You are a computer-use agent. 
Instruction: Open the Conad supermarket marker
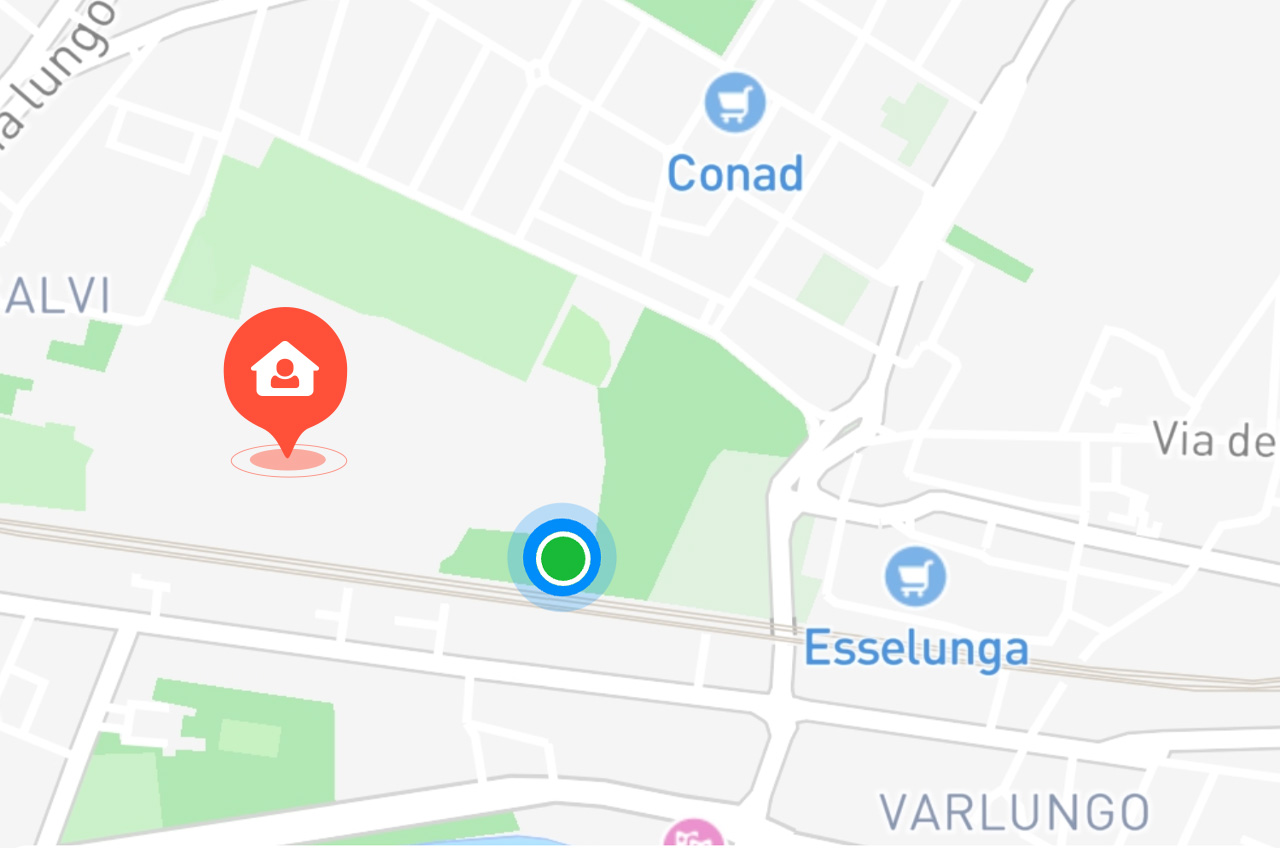735,103
